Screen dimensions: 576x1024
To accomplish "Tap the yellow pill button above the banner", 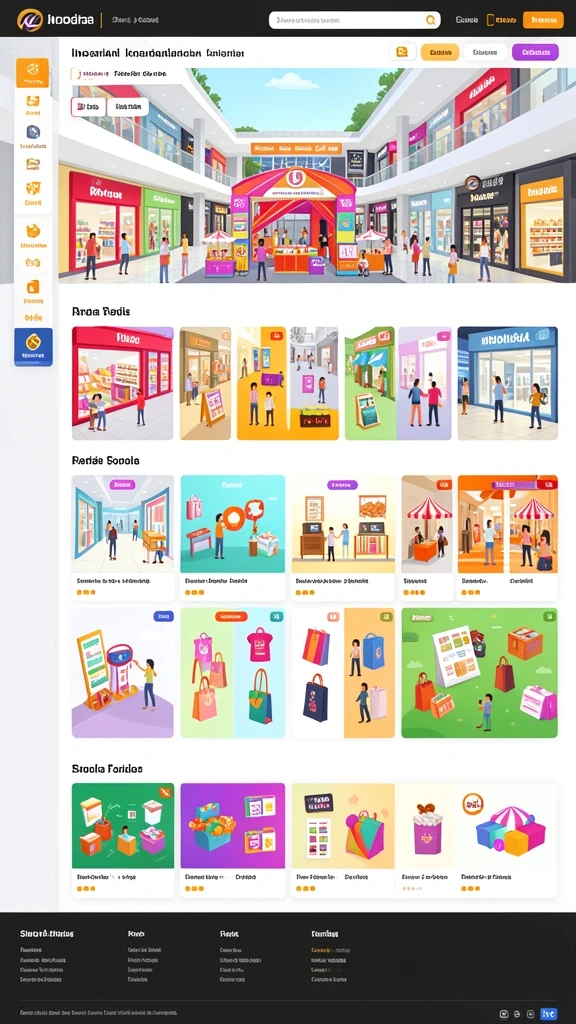I will pyautogui.click(x=440, y=52).
